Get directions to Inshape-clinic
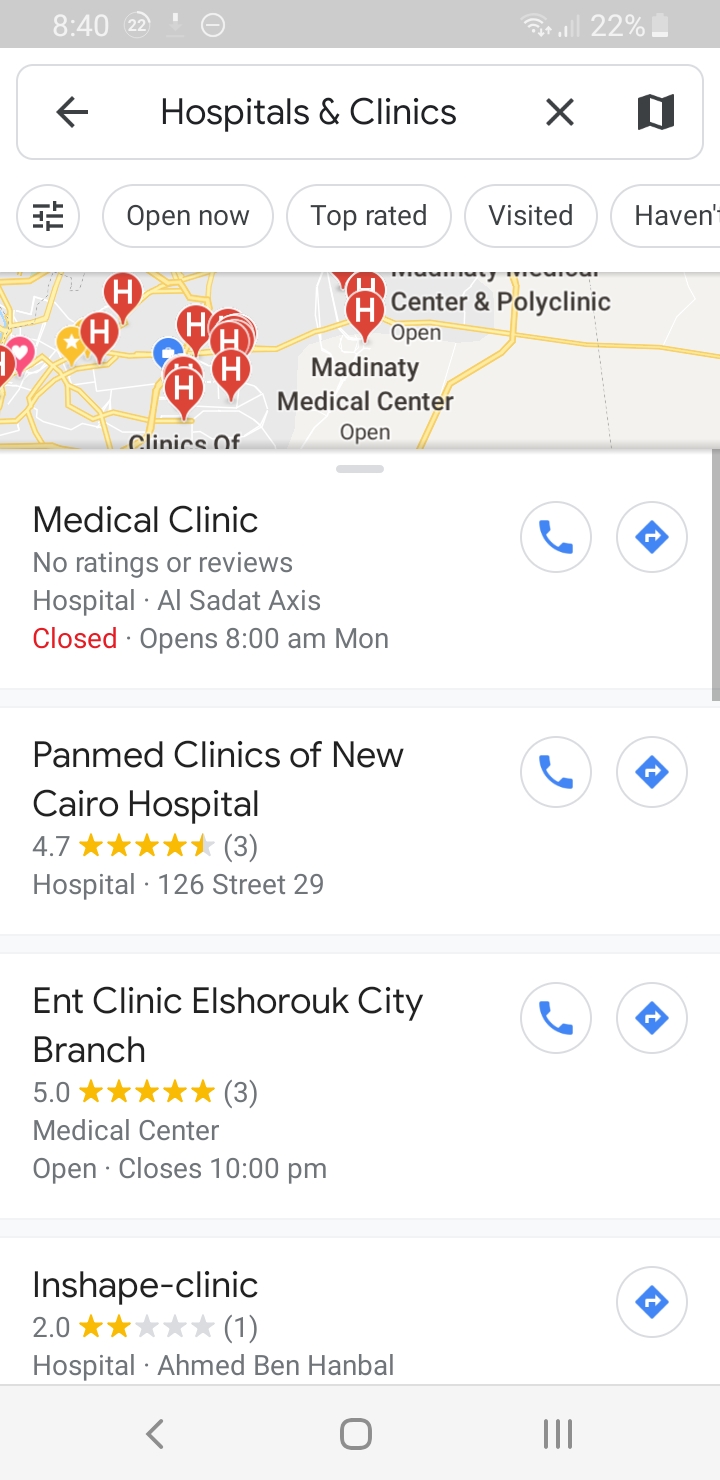 tap(652, 1302)
